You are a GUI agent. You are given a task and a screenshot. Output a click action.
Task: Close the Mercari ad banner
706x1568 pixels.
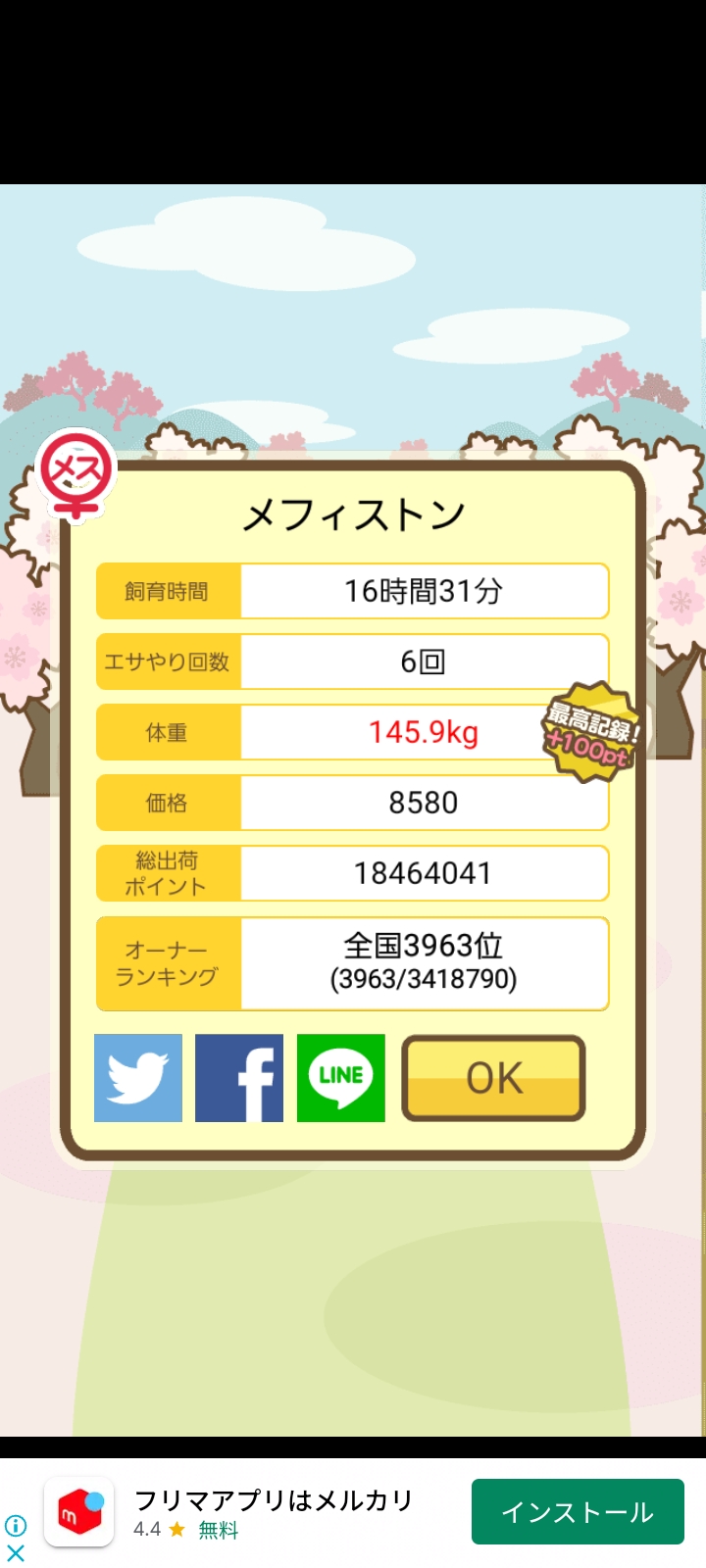16,1553
